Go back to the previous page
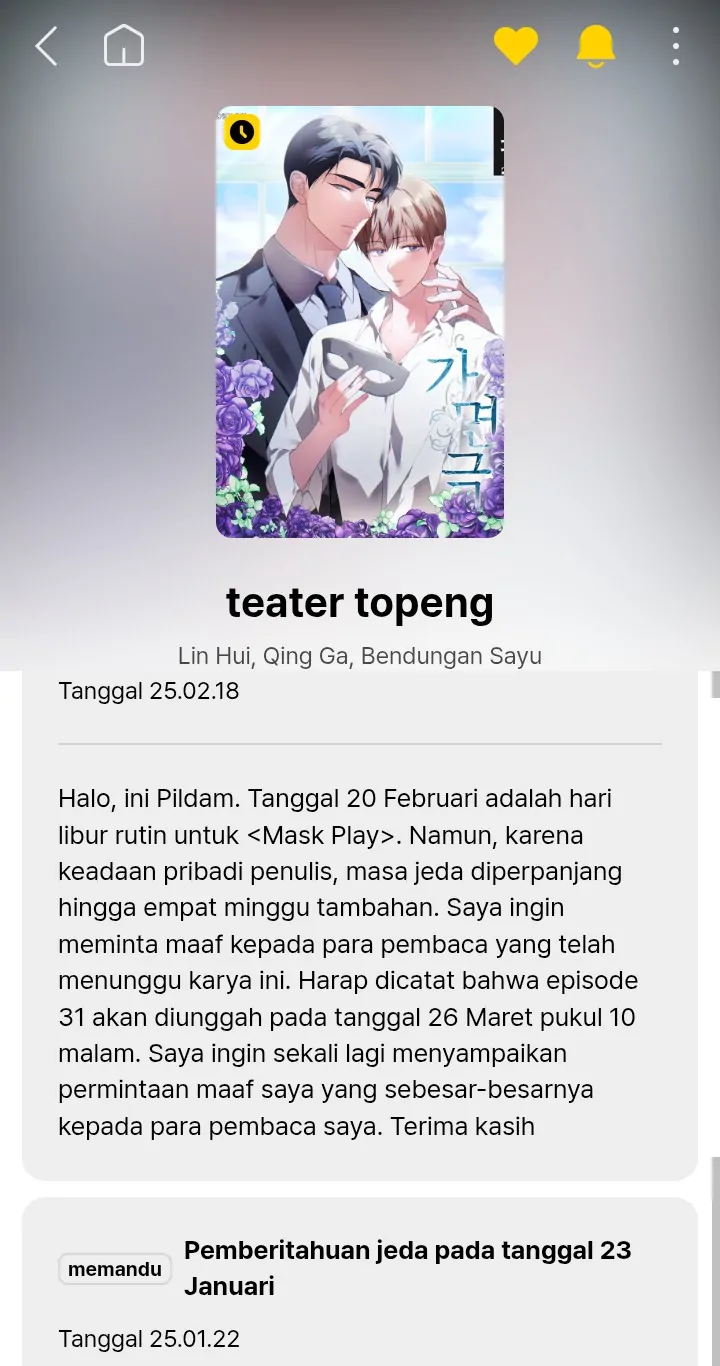 (47, 47)
